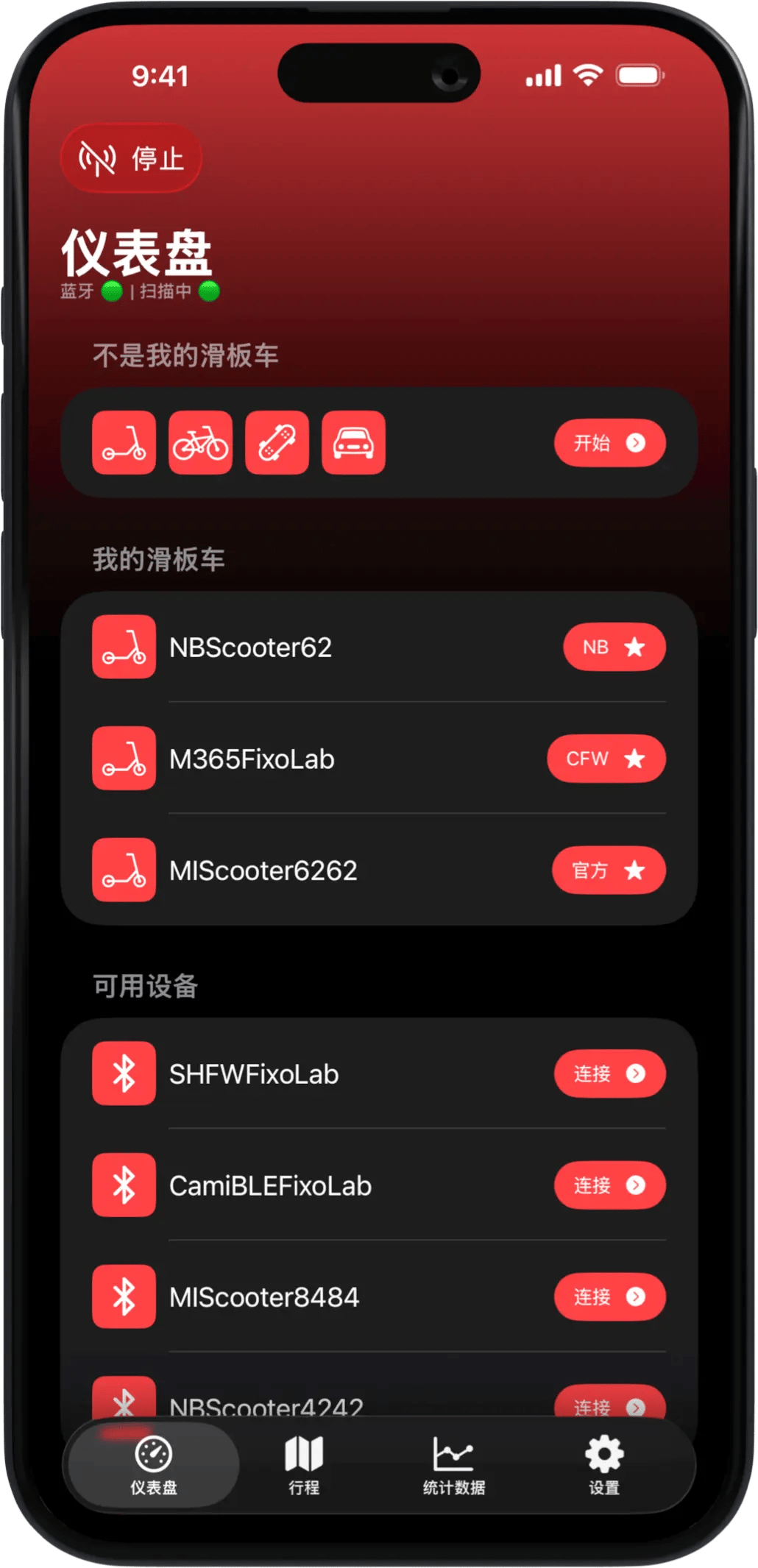Viewport: 758px width, 1568px height.
Task: Tap the 开始 start button
Action: (x=609, y=443)
